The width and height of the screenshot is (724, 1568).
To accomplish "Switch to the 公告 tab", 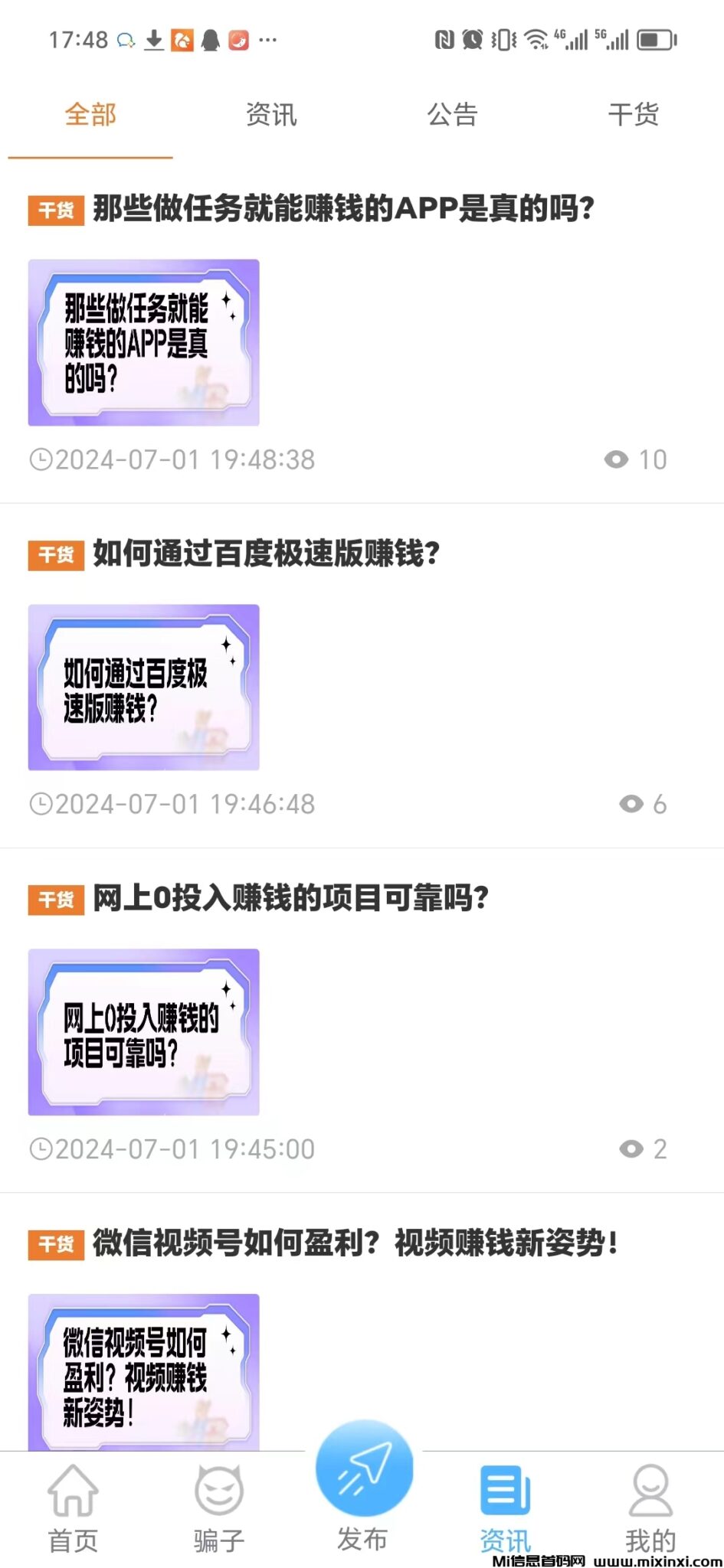I will (453, 113).
